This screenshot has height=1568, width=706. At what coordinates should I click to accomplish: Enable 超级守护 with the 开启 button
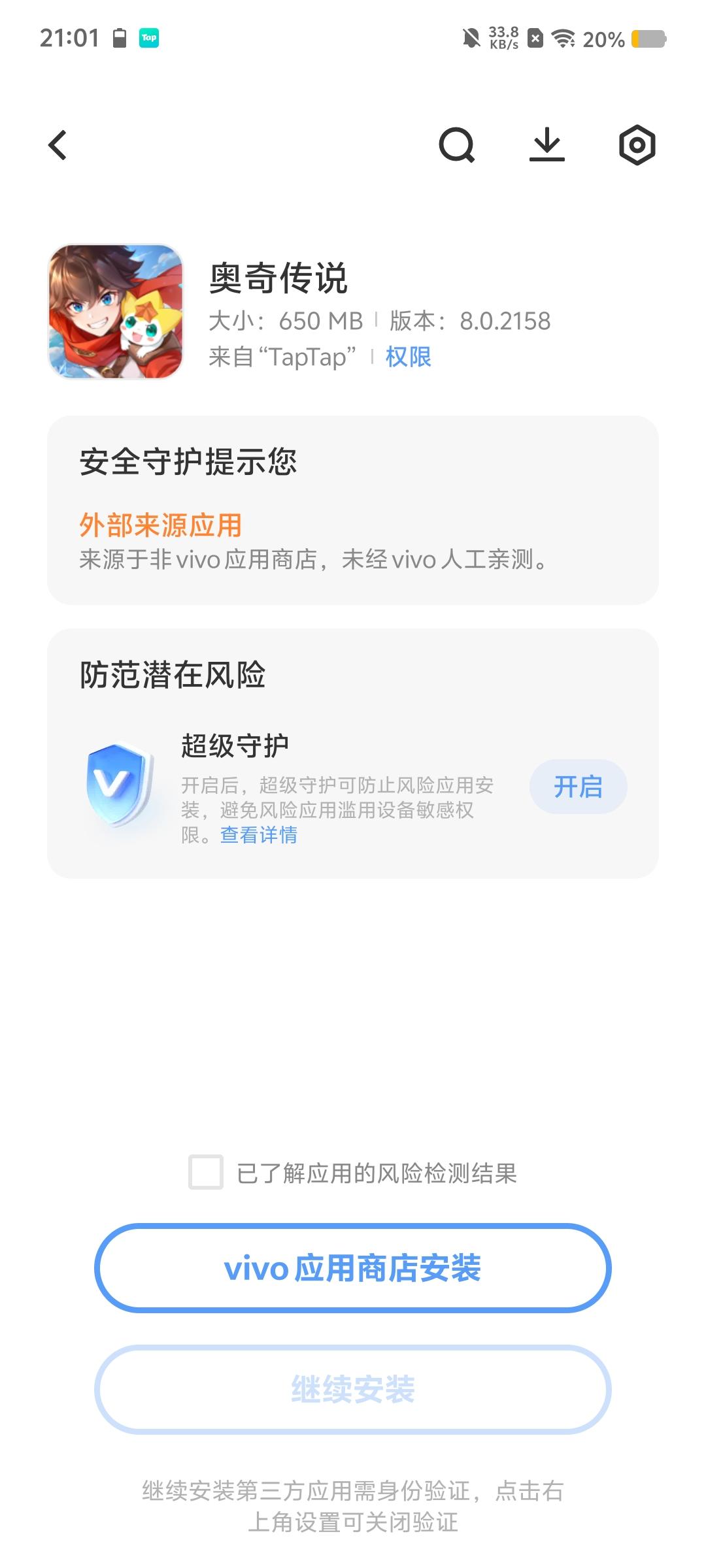point(578,787)
